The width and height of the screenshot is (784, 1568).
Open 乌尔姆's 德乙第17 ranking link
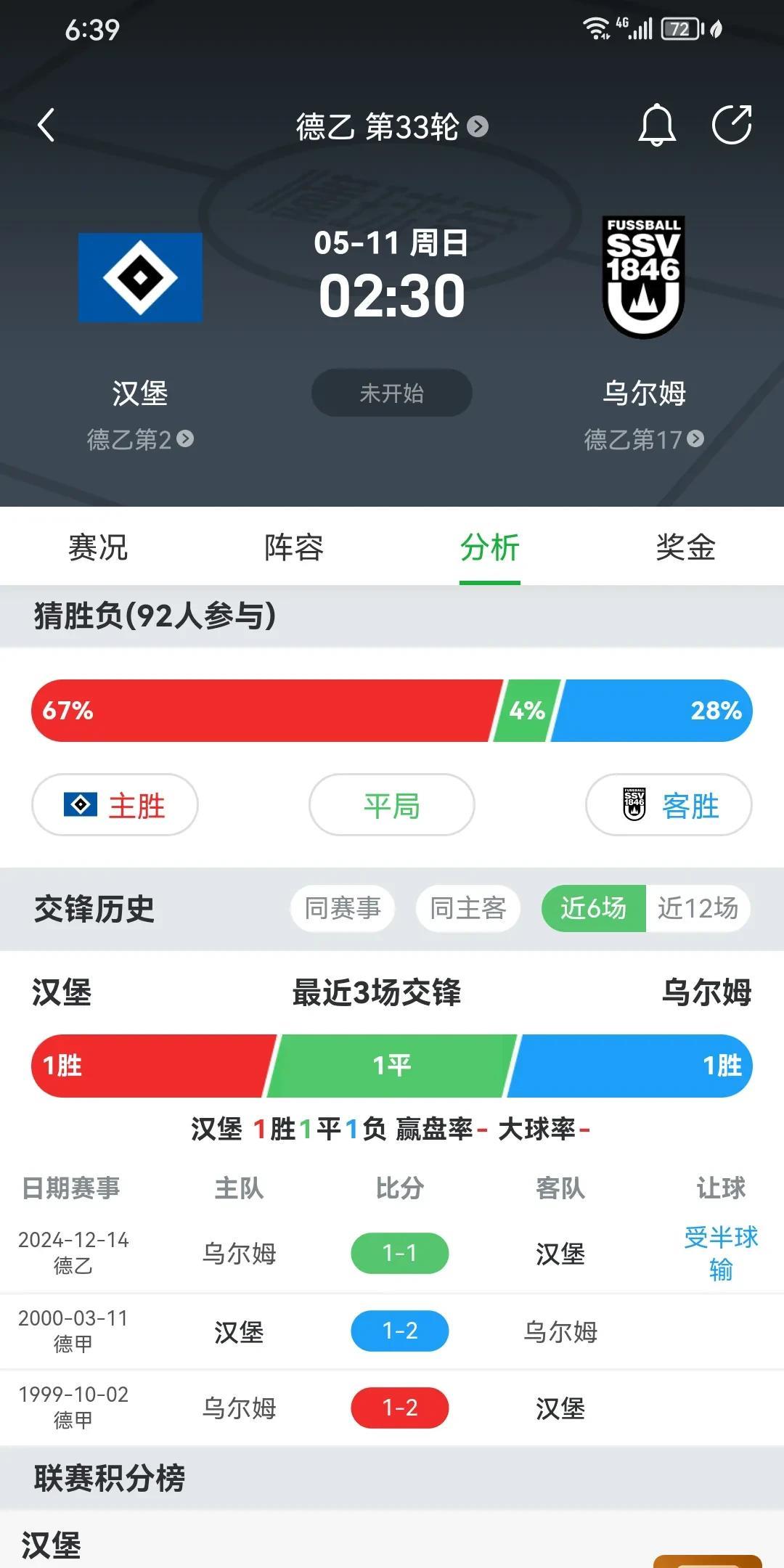pos(644,439)
